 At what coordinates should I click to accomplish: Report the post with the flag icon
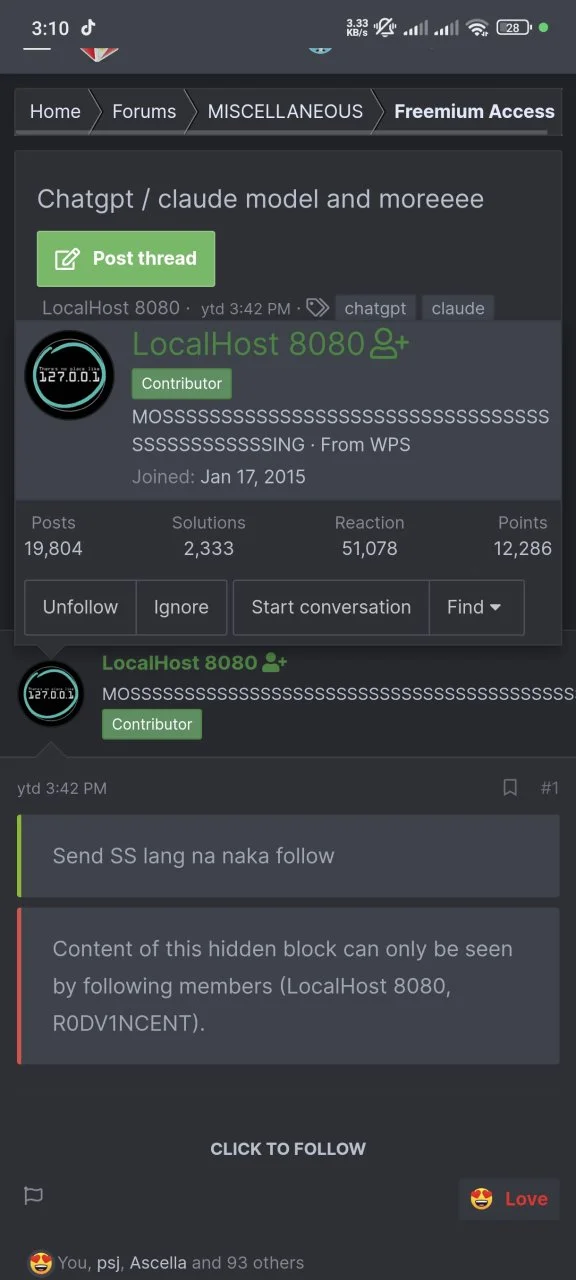coord(33,1195)
